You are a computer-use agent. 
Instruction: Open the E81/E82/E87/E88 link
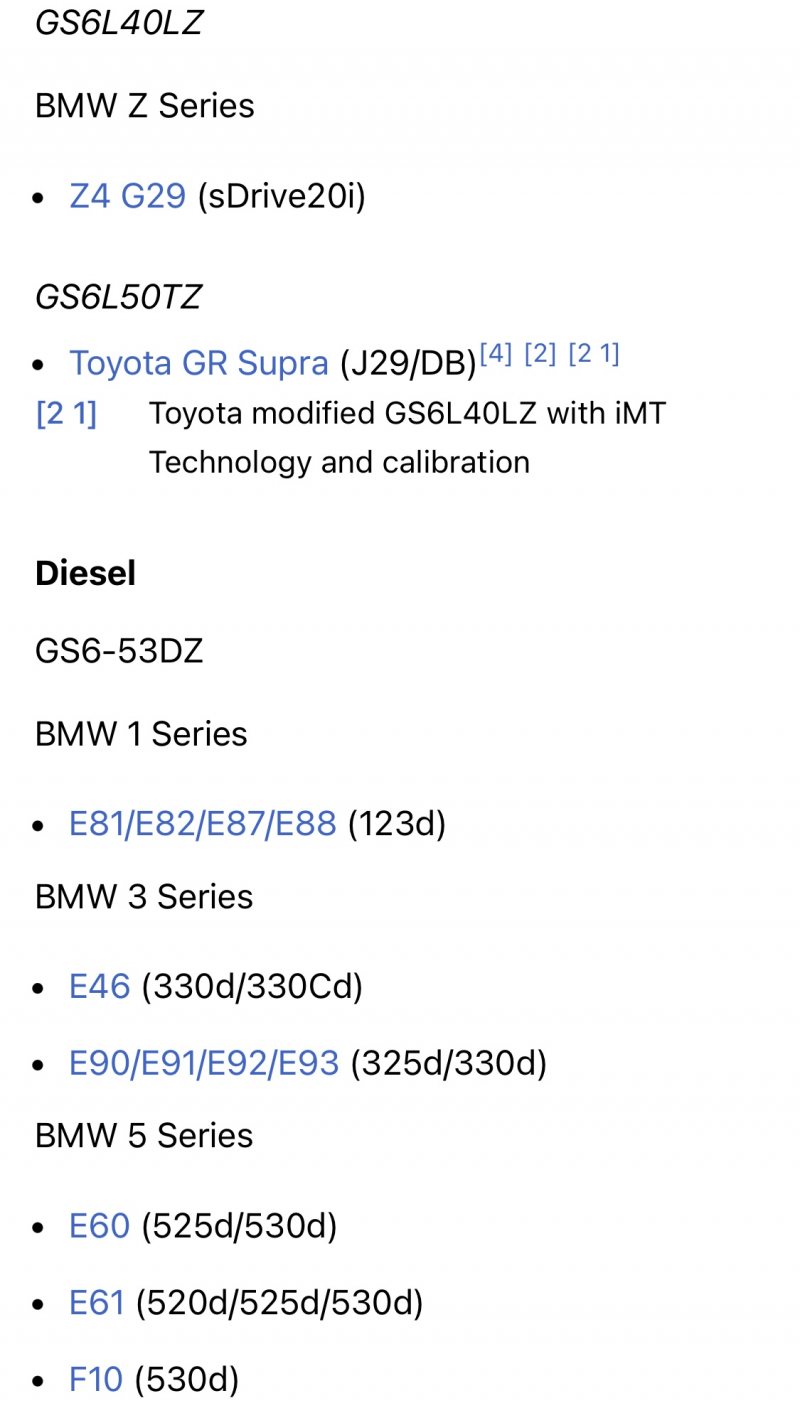[202, 824]
